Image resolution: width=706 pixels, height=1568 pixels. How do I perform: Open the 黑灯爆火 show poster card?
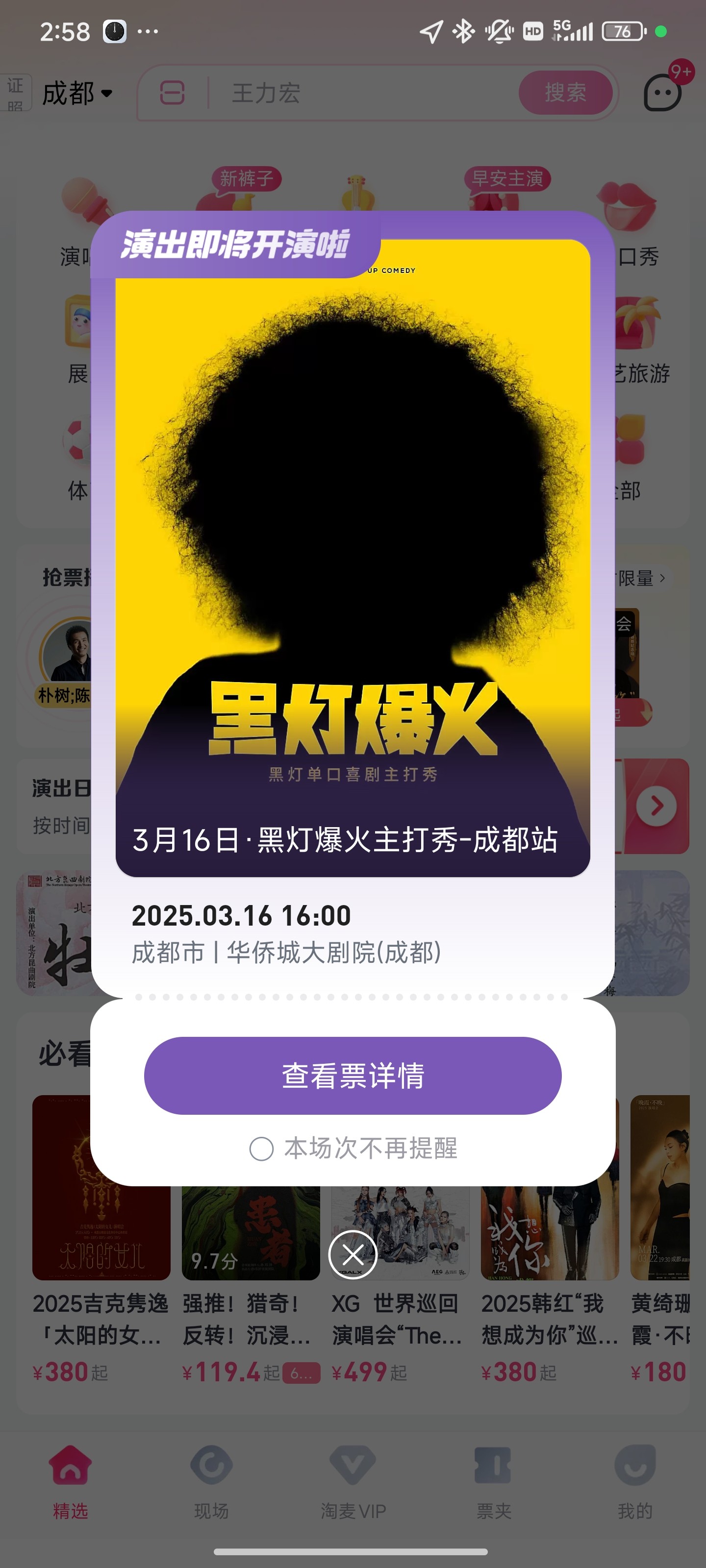353,558
